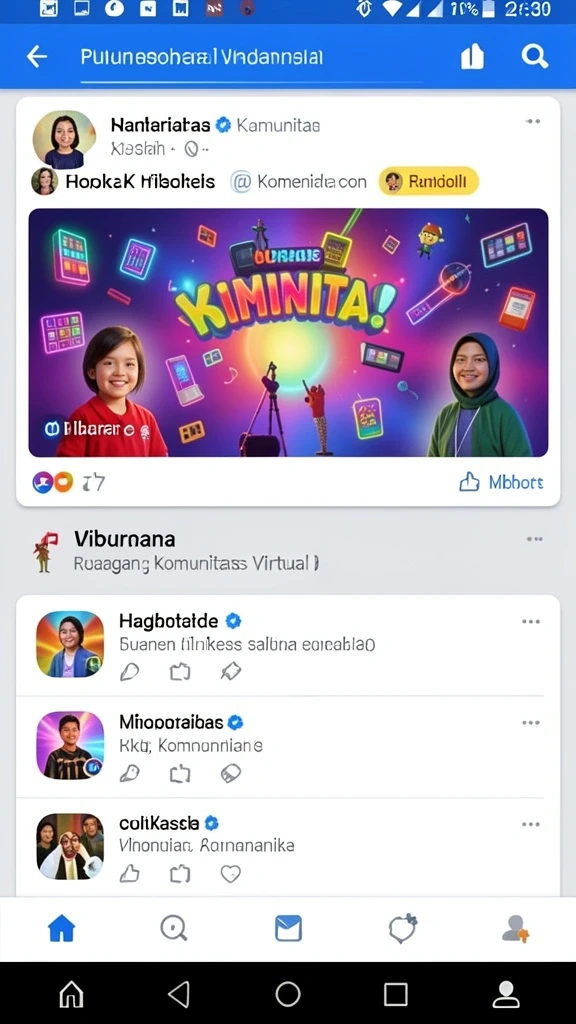Viewport: 576px width, 1024px height.
Task: Switch to the search tab in bottom bar
Action: (x=174, y=928)
